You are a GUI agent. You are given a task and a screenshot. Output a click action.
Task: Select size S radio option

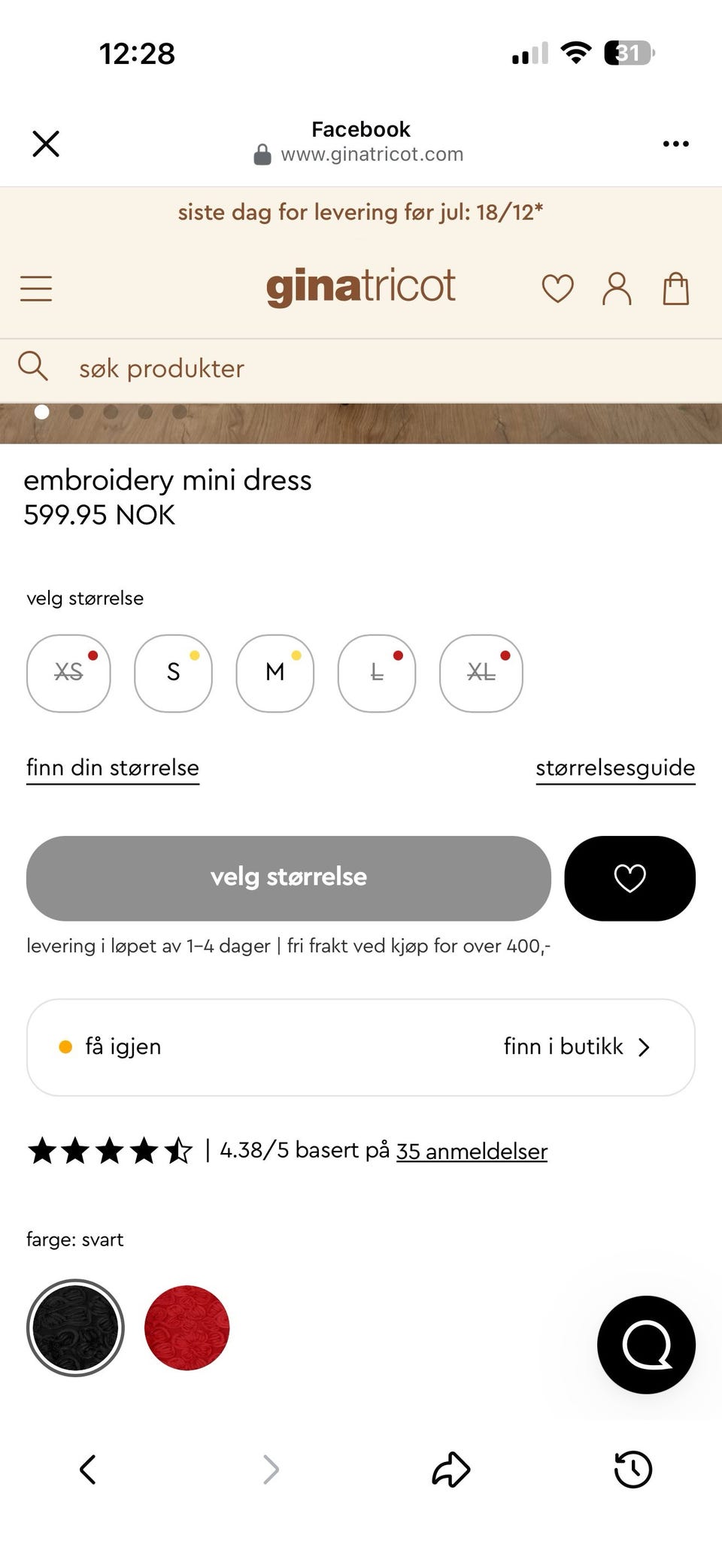pos(172,673)
